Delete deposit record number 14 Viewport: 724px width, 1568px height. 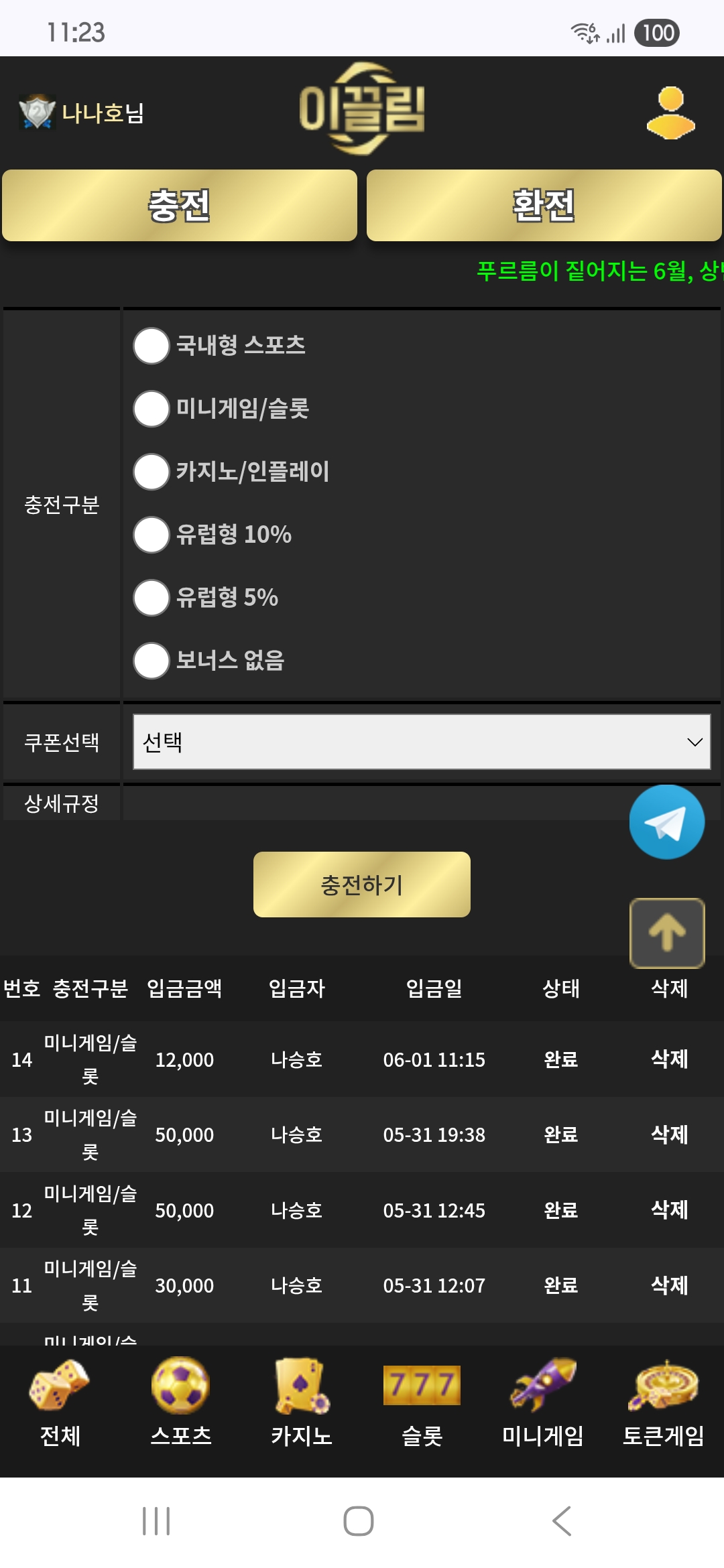pos(670,1059)
